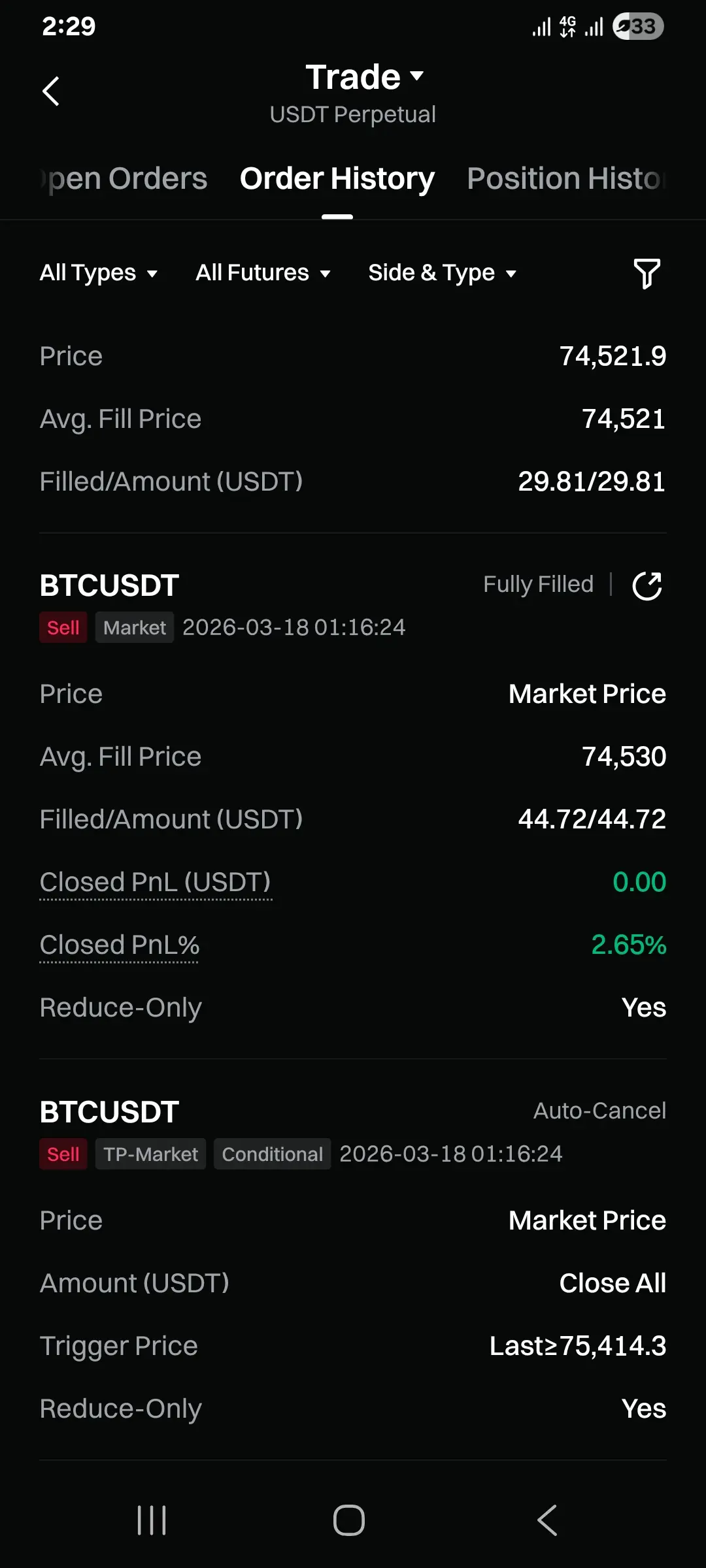Show the Closed PnL (USDT) explanation
The height and width of the screenshot is (1568, 706).
tap(155, 883)
